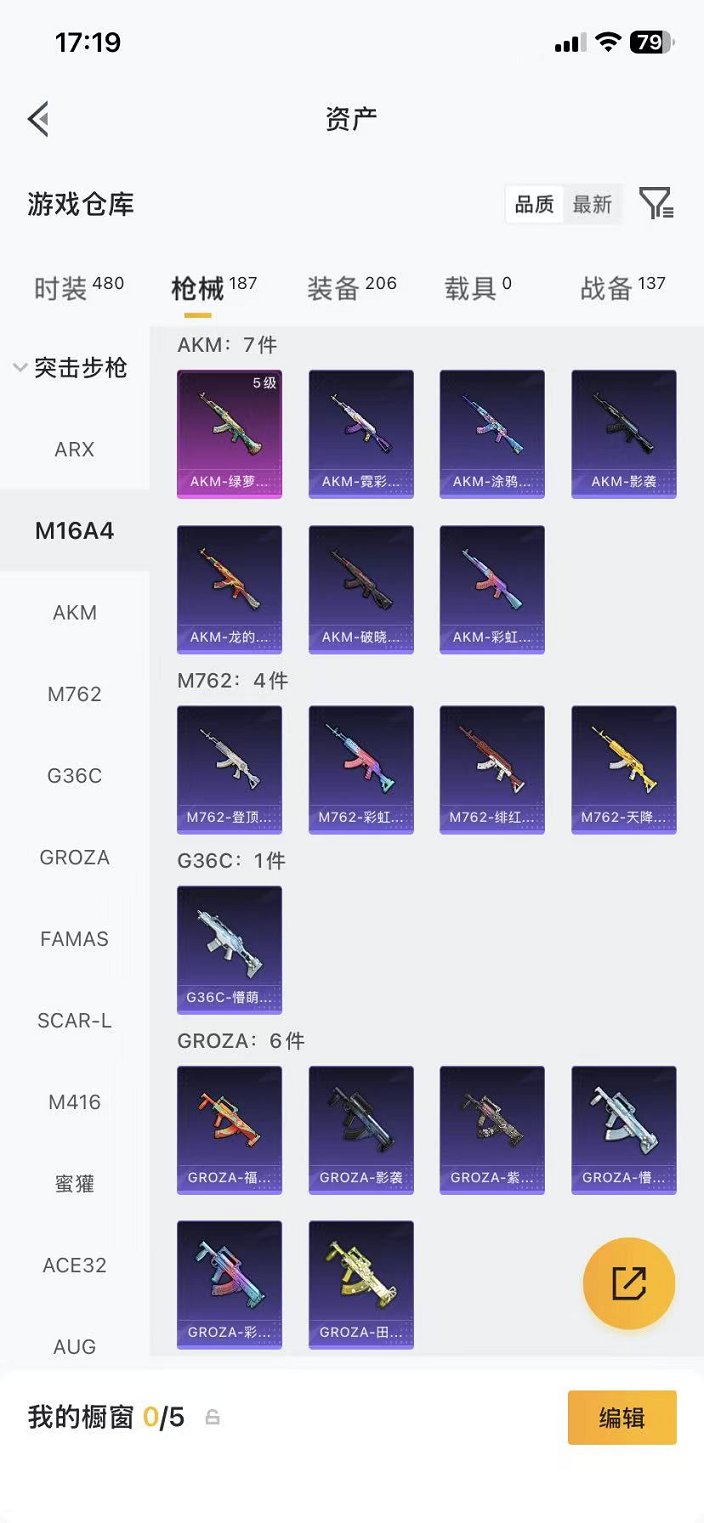This screenshot has width=704, height=1523.
Task: Switch to the 时装 tab
Action: (79, 288)
